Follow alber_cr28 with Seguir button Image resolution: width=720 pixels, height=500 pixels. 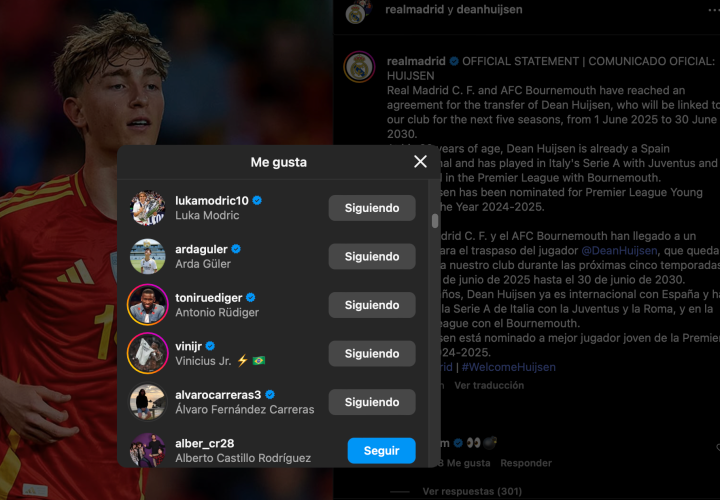pos(381,450)
